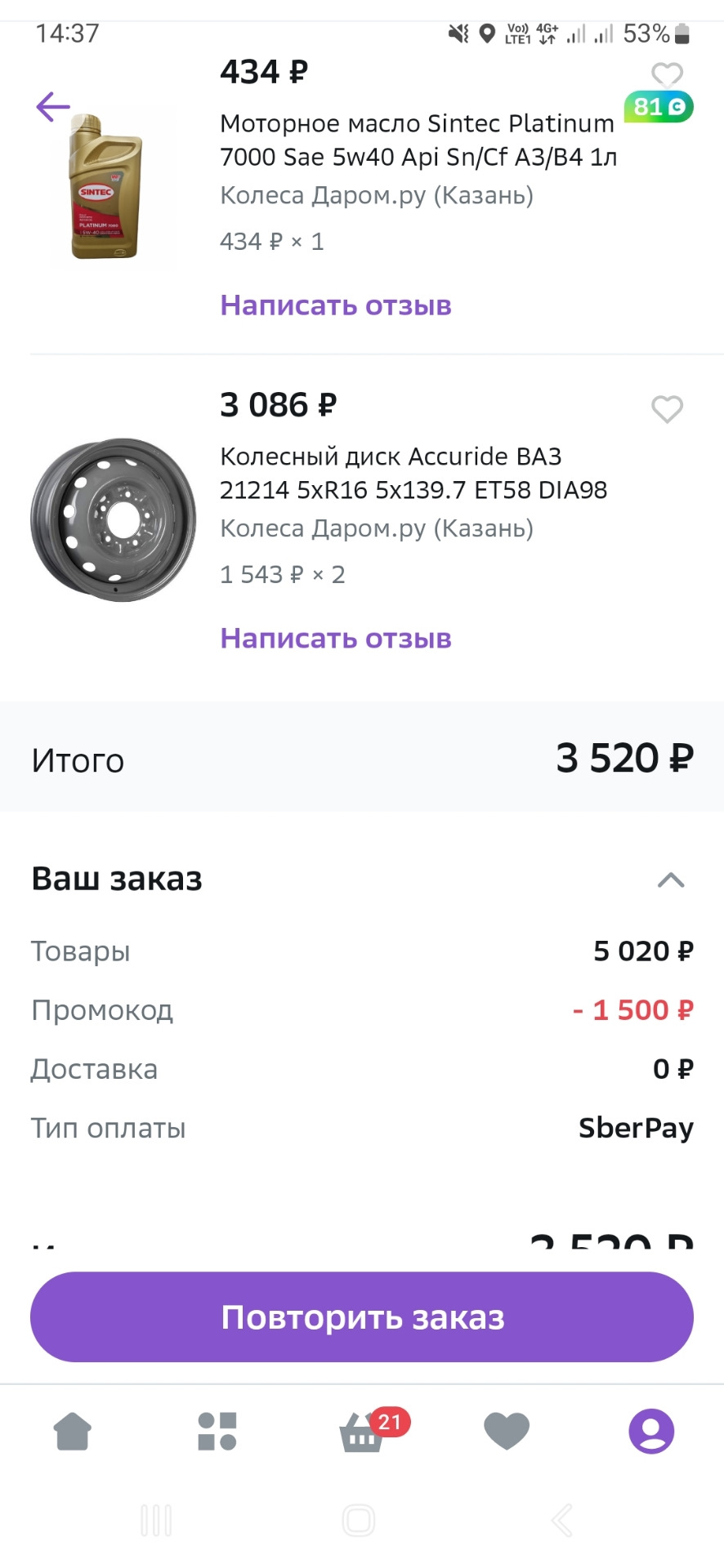Open the Sintec motor oil product image
This screenshot has width=724, height=1568.
pos(106,188)
